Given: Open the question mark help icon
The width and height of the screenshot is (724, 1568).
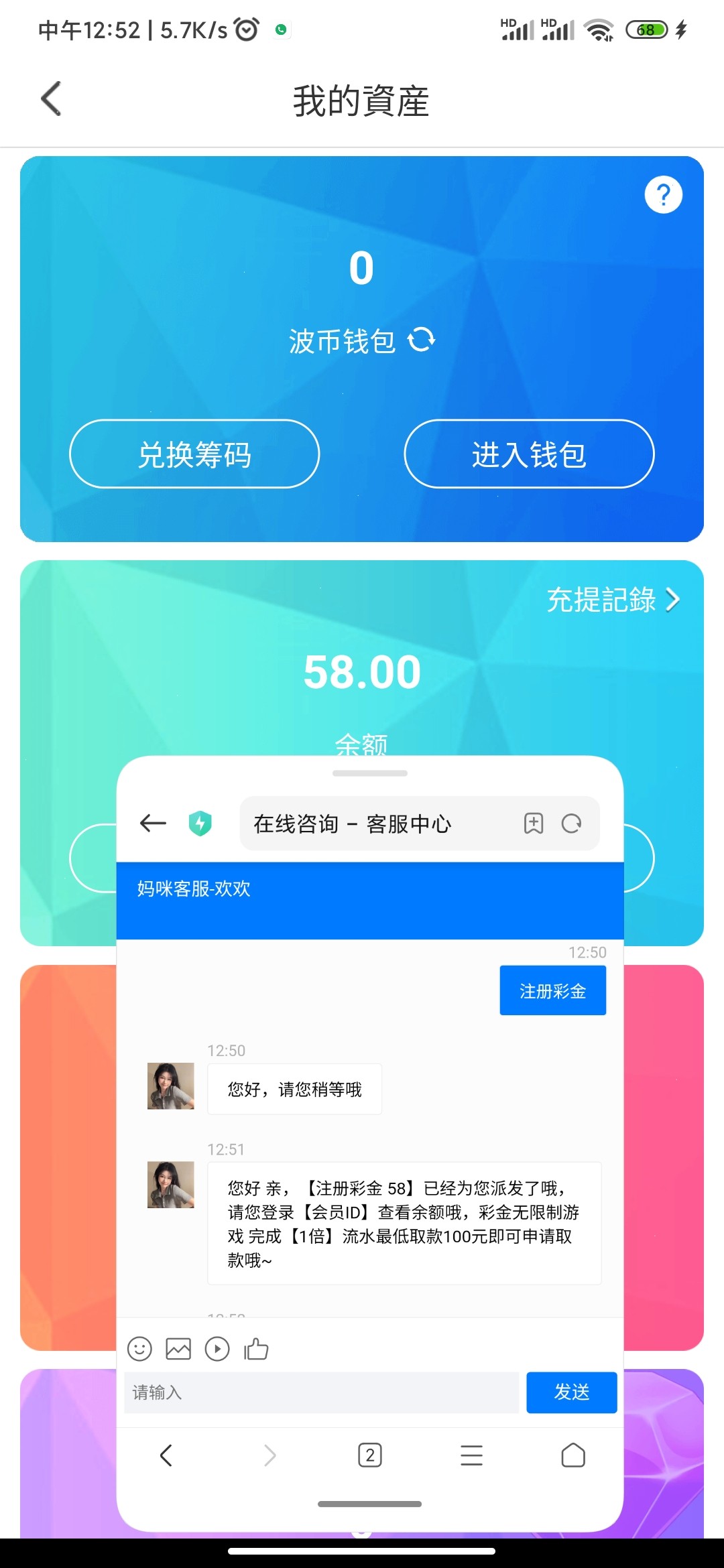Looking at the screenshot, I should [x=663, y=195].
